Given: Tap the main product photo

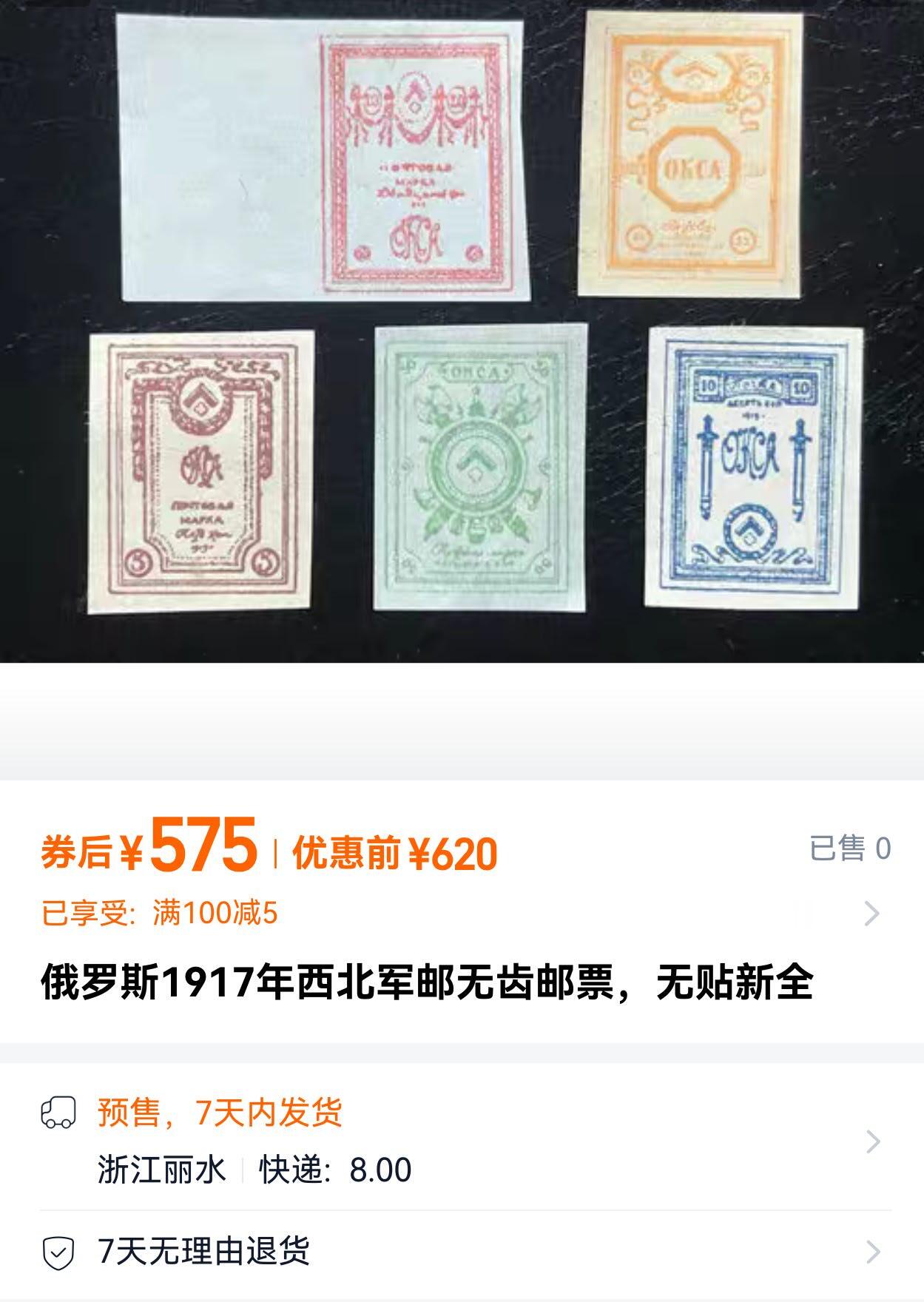Looking at the screenshot, I should tap(462, 333).
